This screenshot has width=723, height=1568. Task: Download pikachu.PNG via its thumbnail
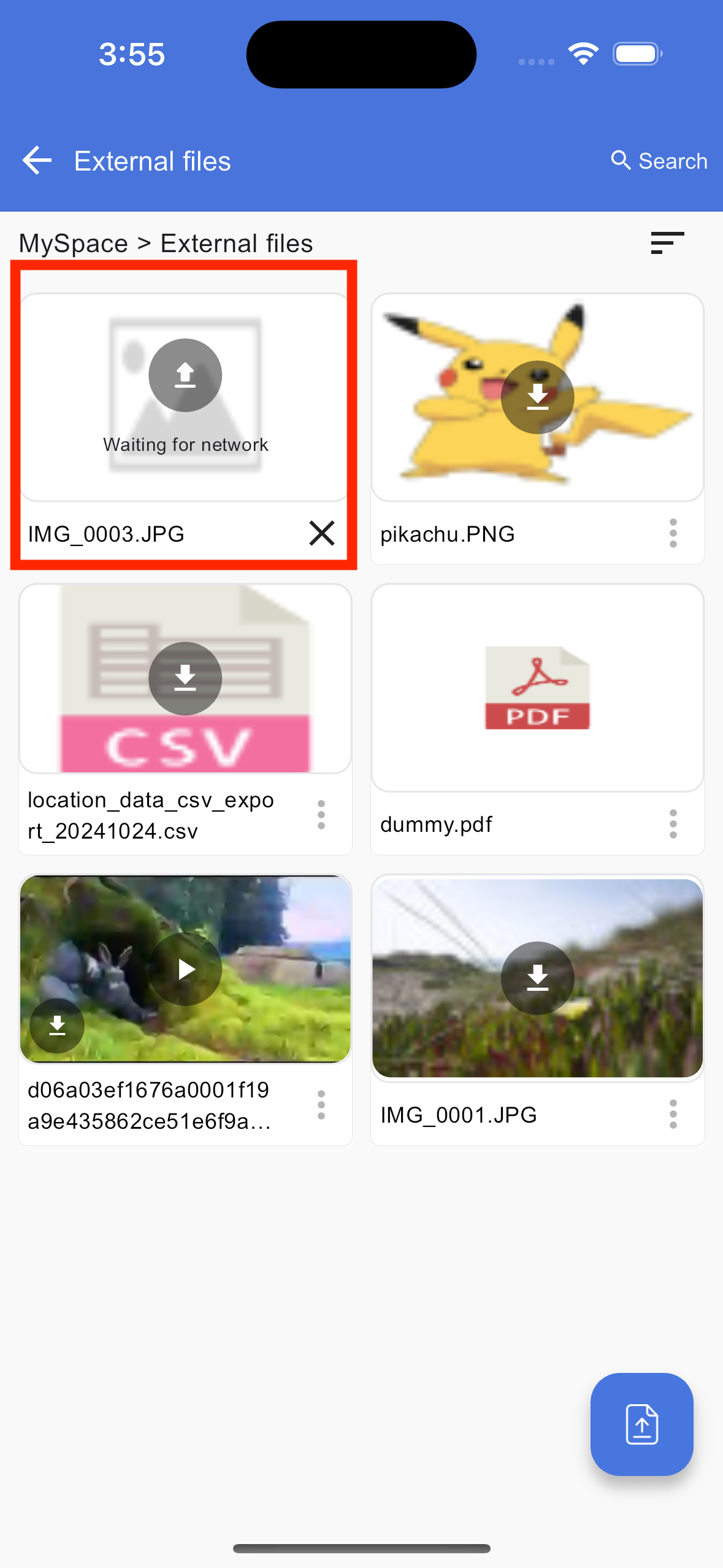click(538, 397)
